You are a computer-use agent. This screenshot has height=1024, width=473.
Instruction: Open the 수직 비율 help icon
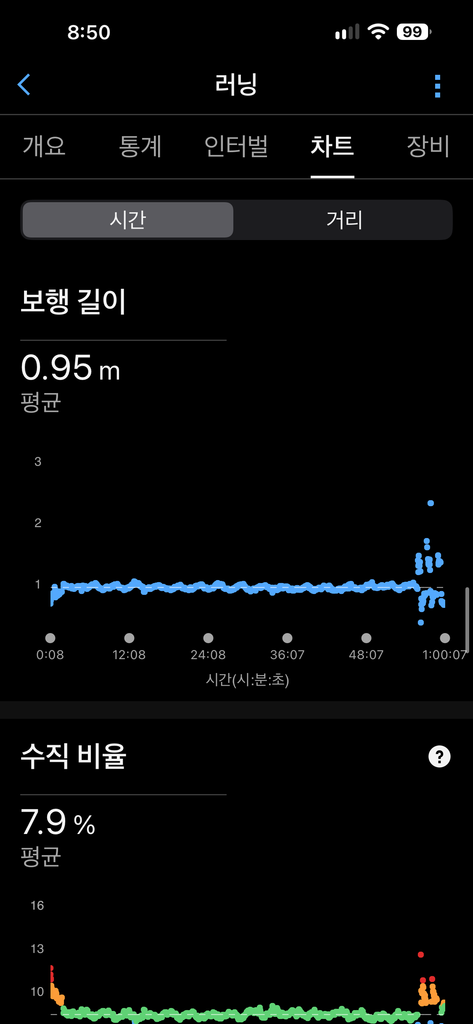(439, 757)
